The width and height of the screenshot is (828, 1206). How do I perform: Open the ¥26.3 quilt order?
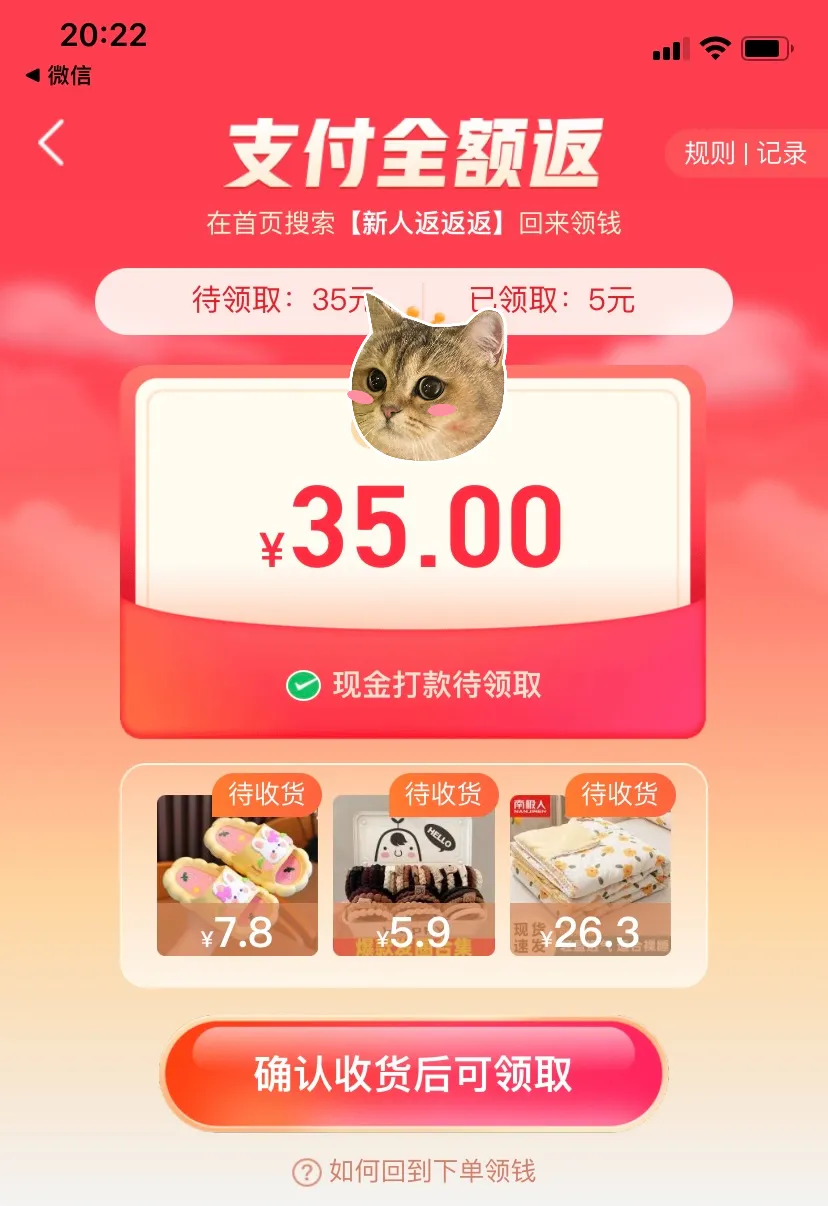tap(590, 875)
